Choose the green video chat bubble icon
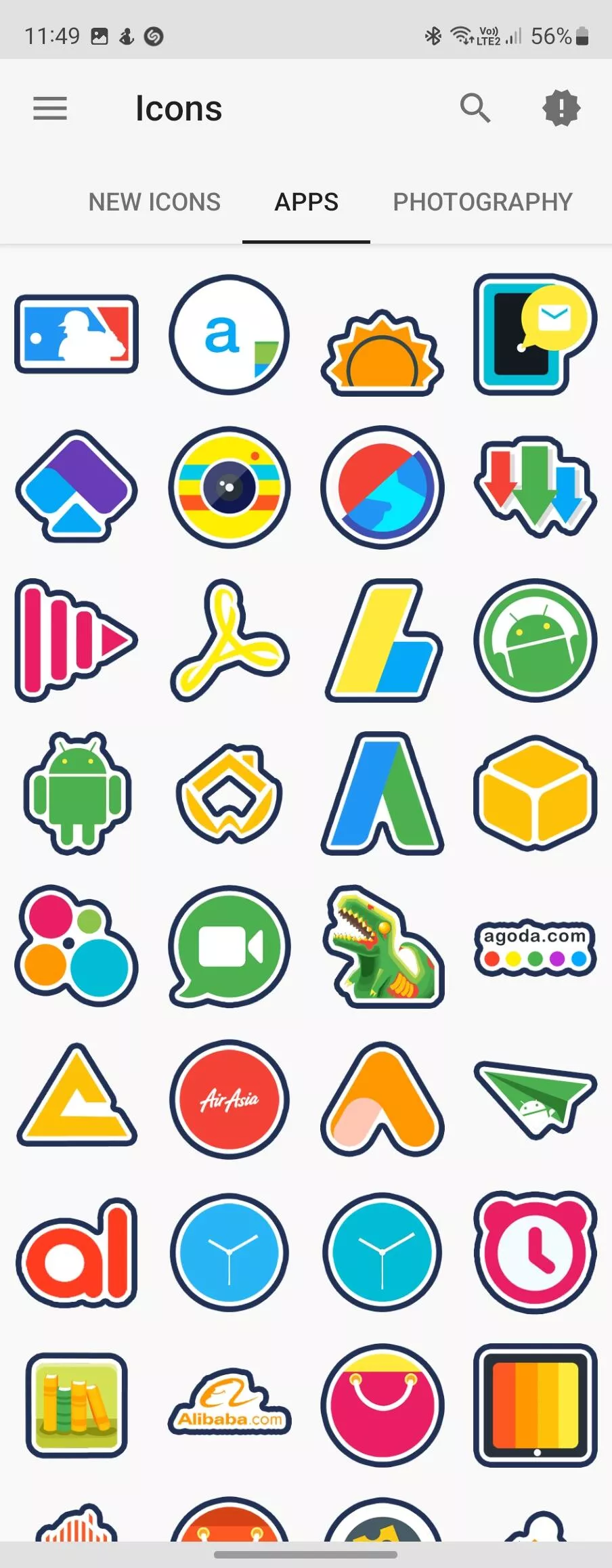Viewport: 612px width, 1568px height. (x=229, y=946)
